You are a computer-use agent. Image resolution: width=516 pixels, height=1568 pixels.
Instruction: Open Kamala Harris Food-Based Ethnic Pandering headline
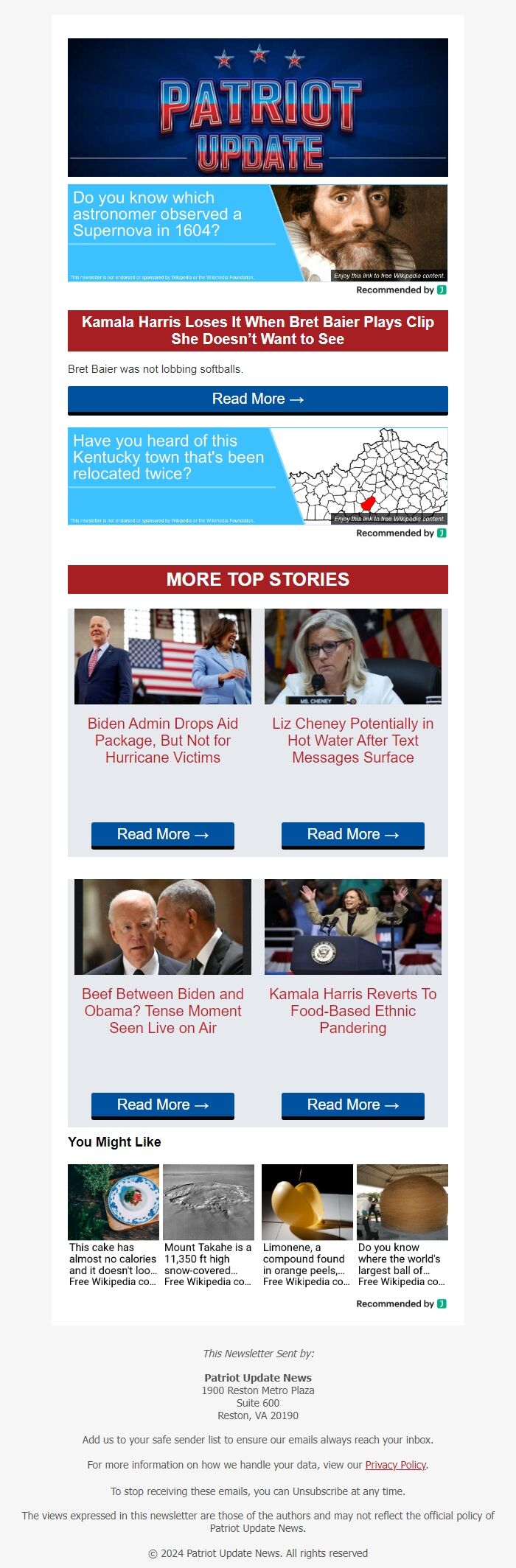[352, 1011]
